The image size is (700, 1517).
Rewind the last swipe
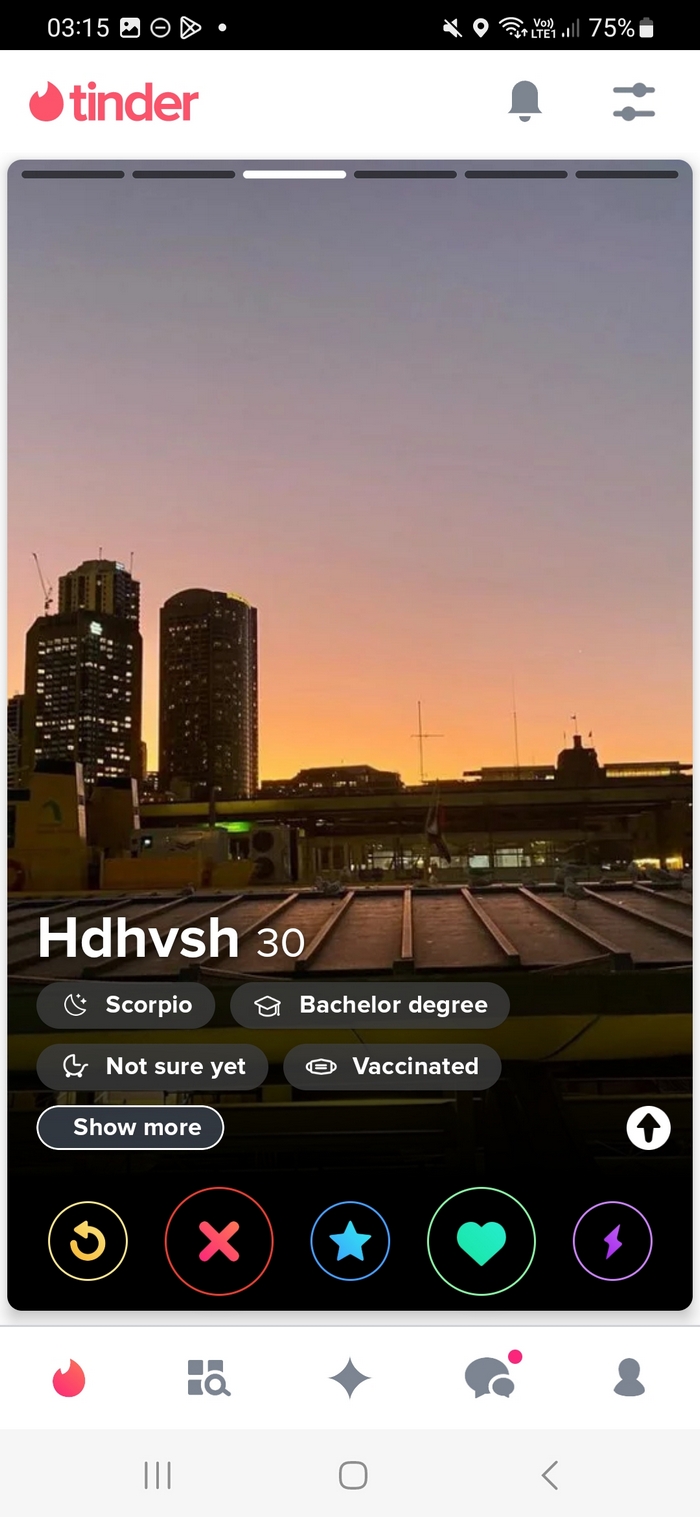tap(88, 1241)
